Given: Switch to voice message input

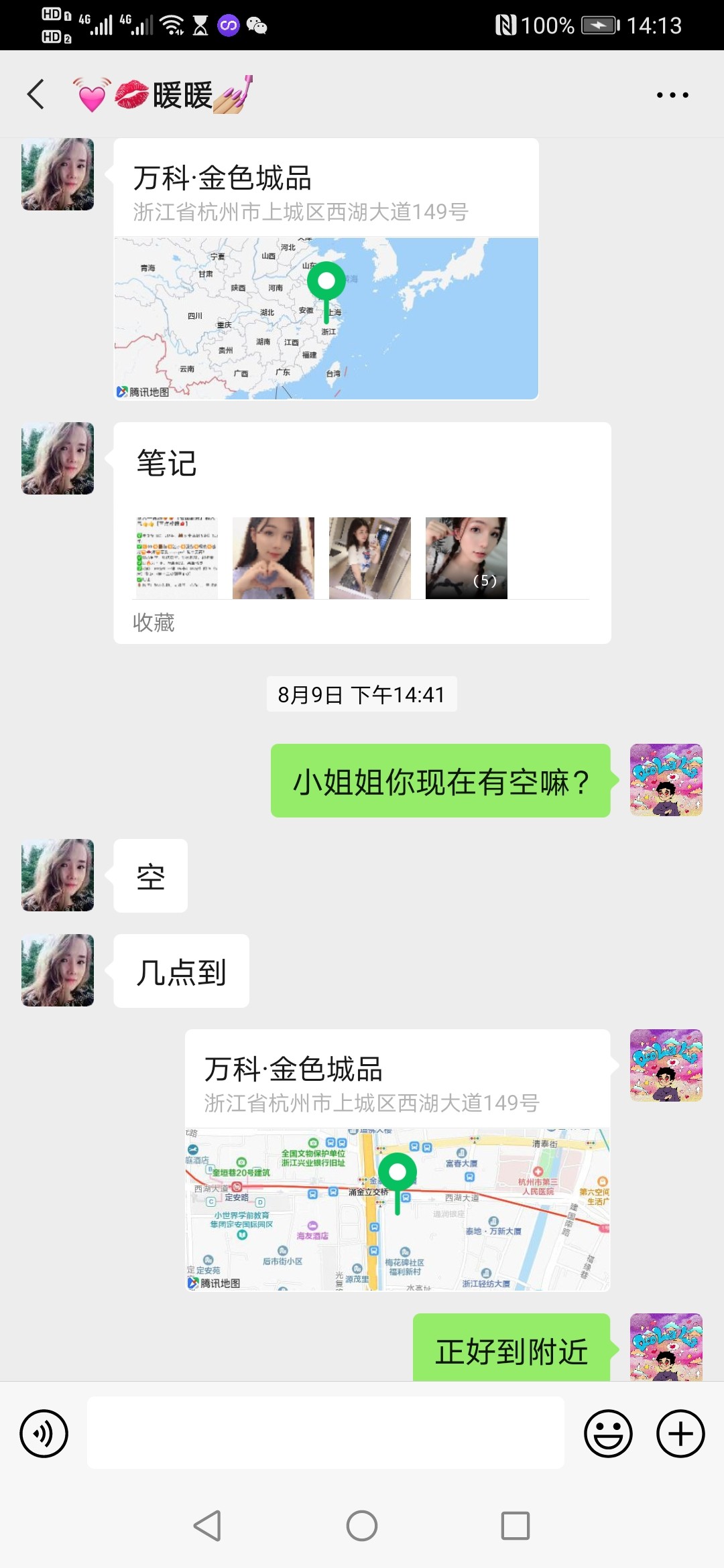Looking at the screenshot, I should [44, 1433].
